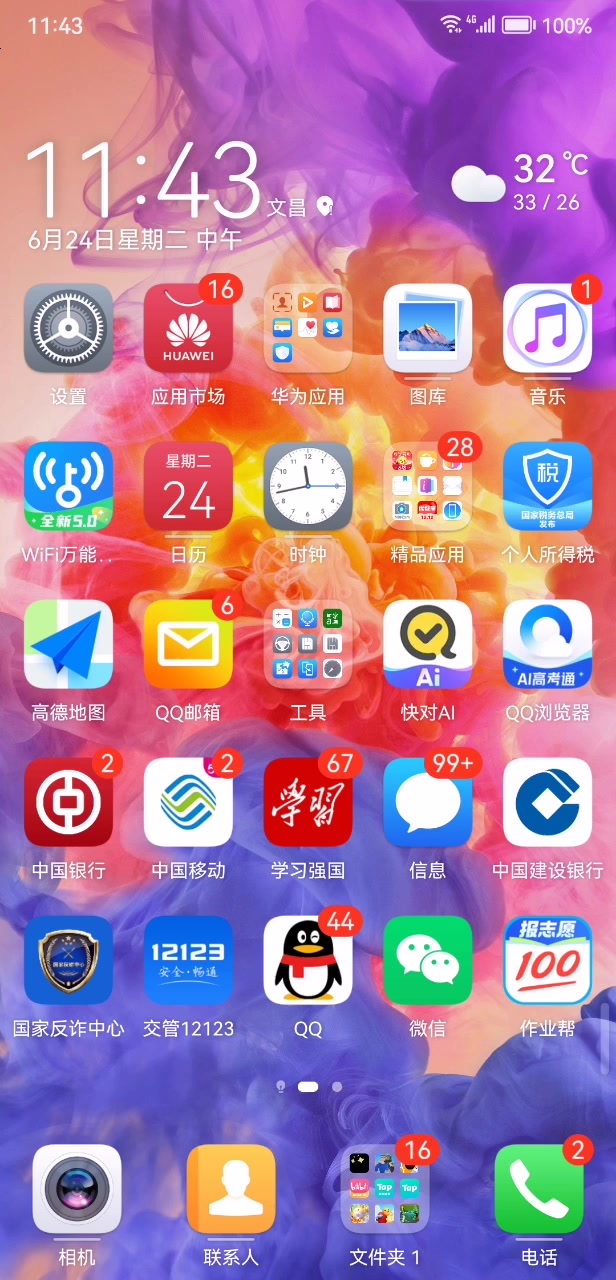
Task: Tap the weather widget showing 32℃
Action: (520, 182)
